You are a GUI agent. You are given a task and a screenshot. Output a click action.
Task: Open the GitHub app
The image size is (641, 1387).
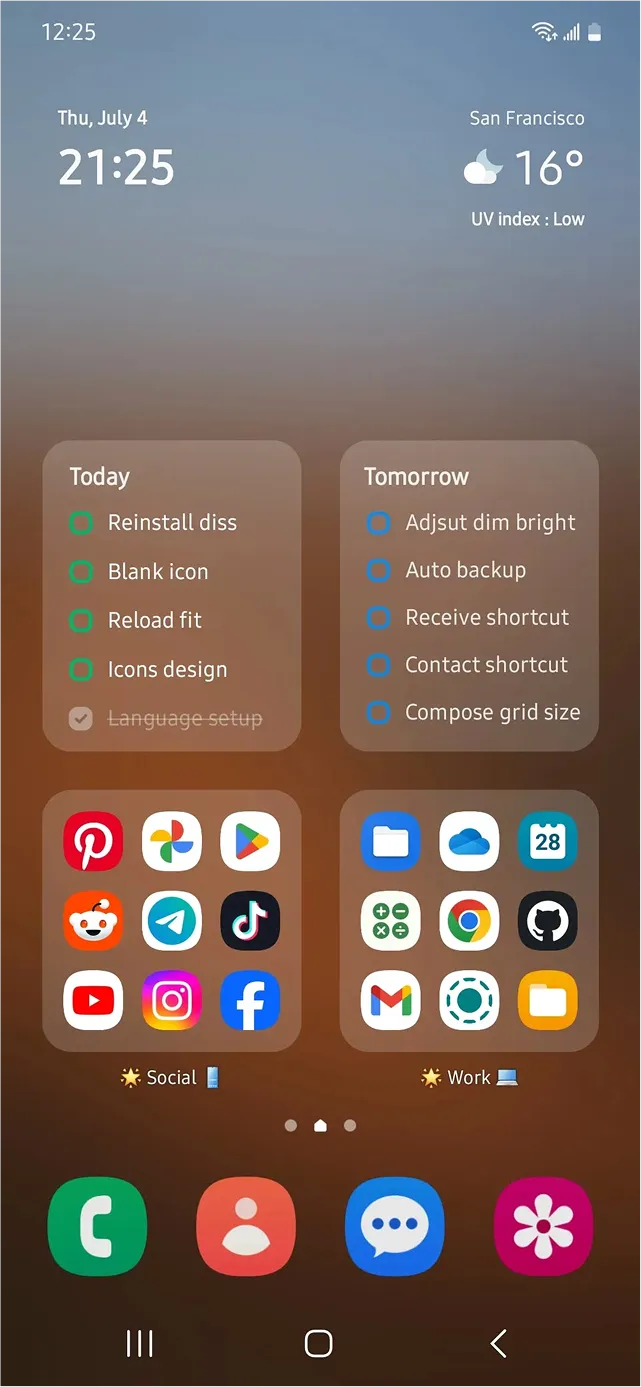point(548,921)
